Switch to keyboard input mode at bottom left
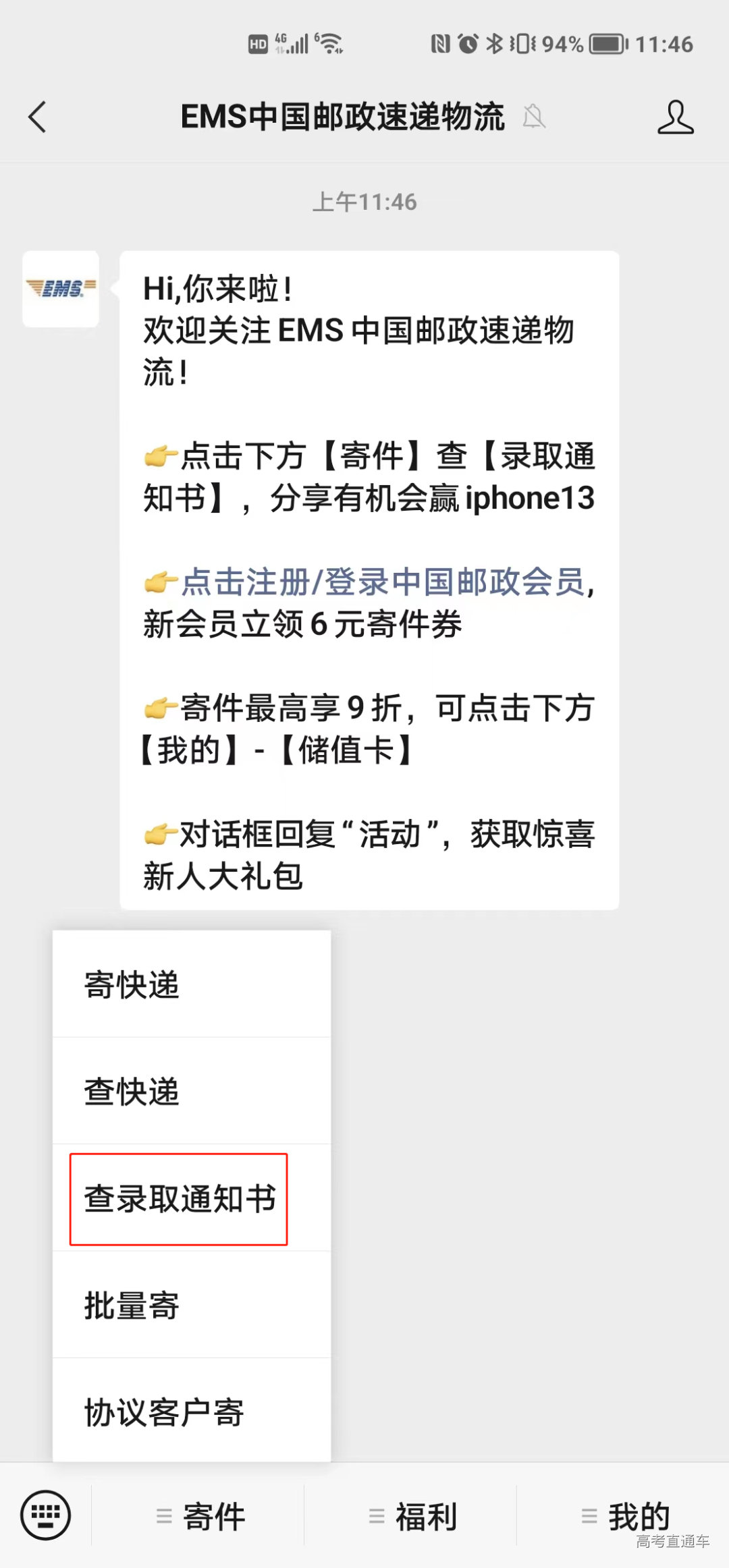 pyautogui.click(x=45, y=1515)
